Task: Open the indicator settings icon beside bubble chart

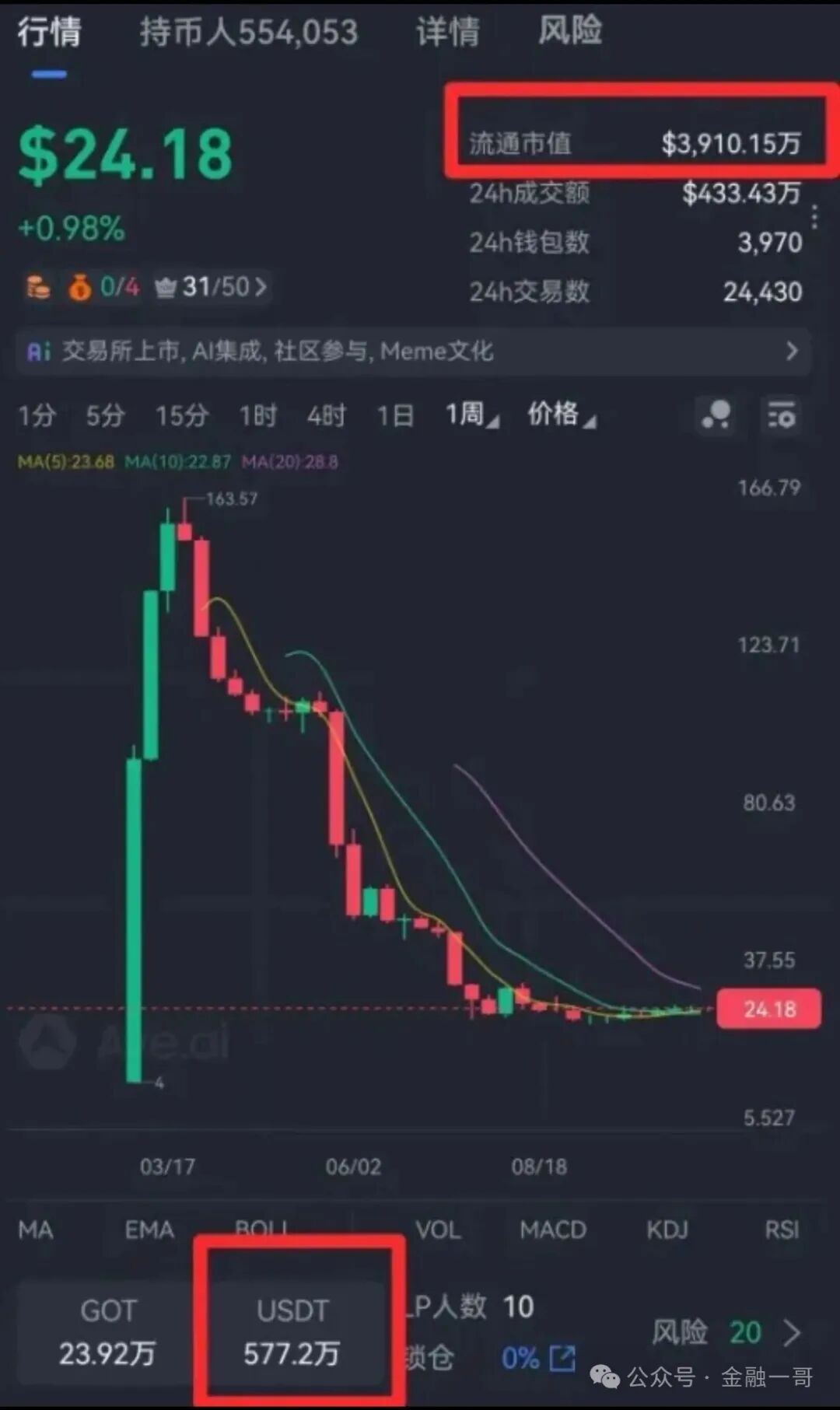Action: [782, 416]
